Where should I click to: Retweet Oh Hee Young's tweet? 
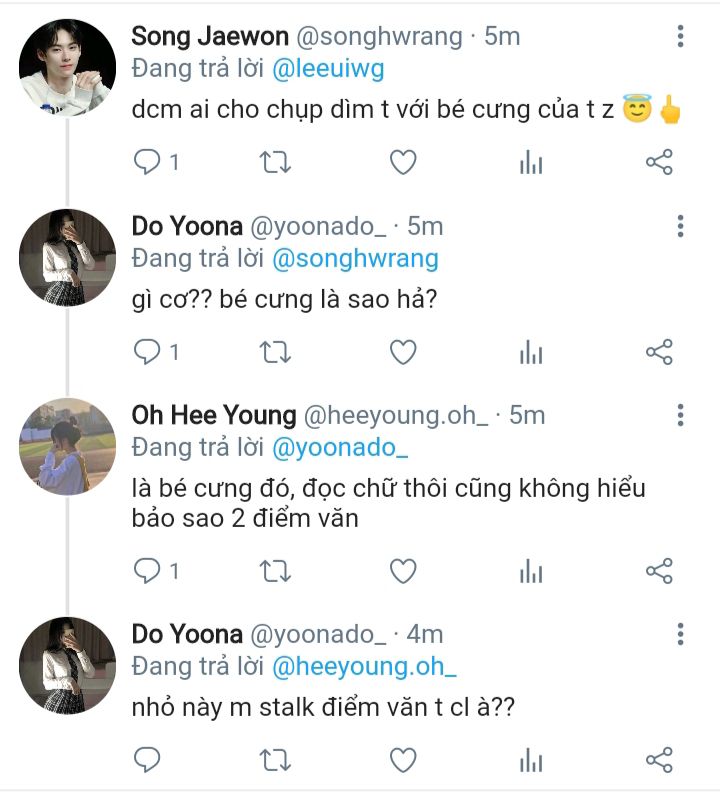(275, 571)
